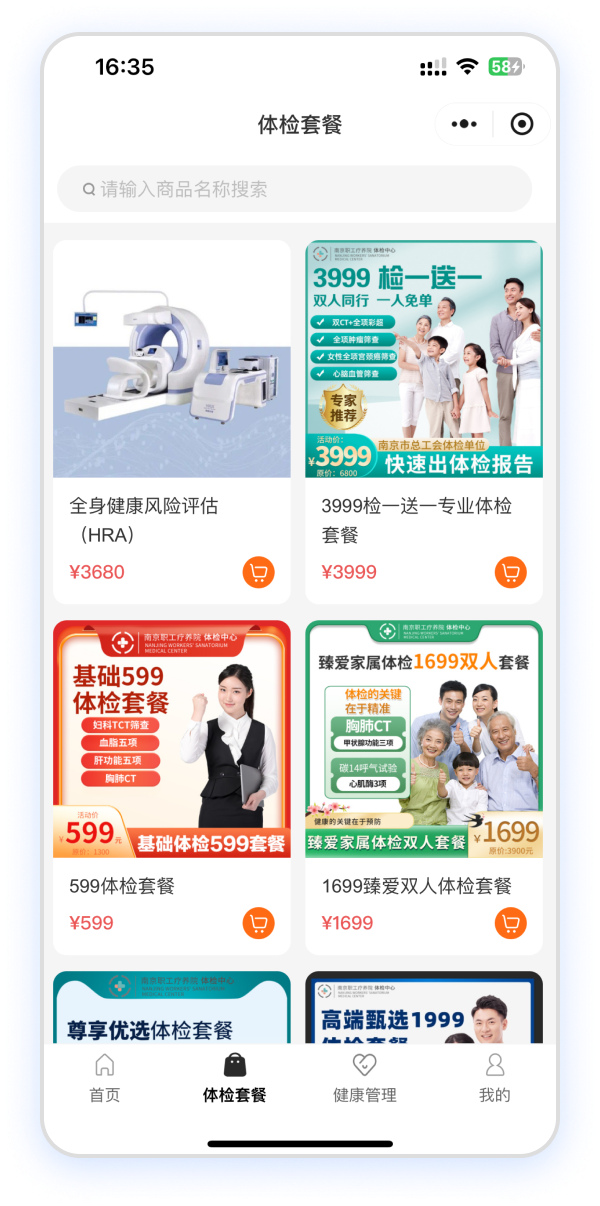Open the mini program more options menu
This screenshot has height=1206, width=600.
[464, 124]
